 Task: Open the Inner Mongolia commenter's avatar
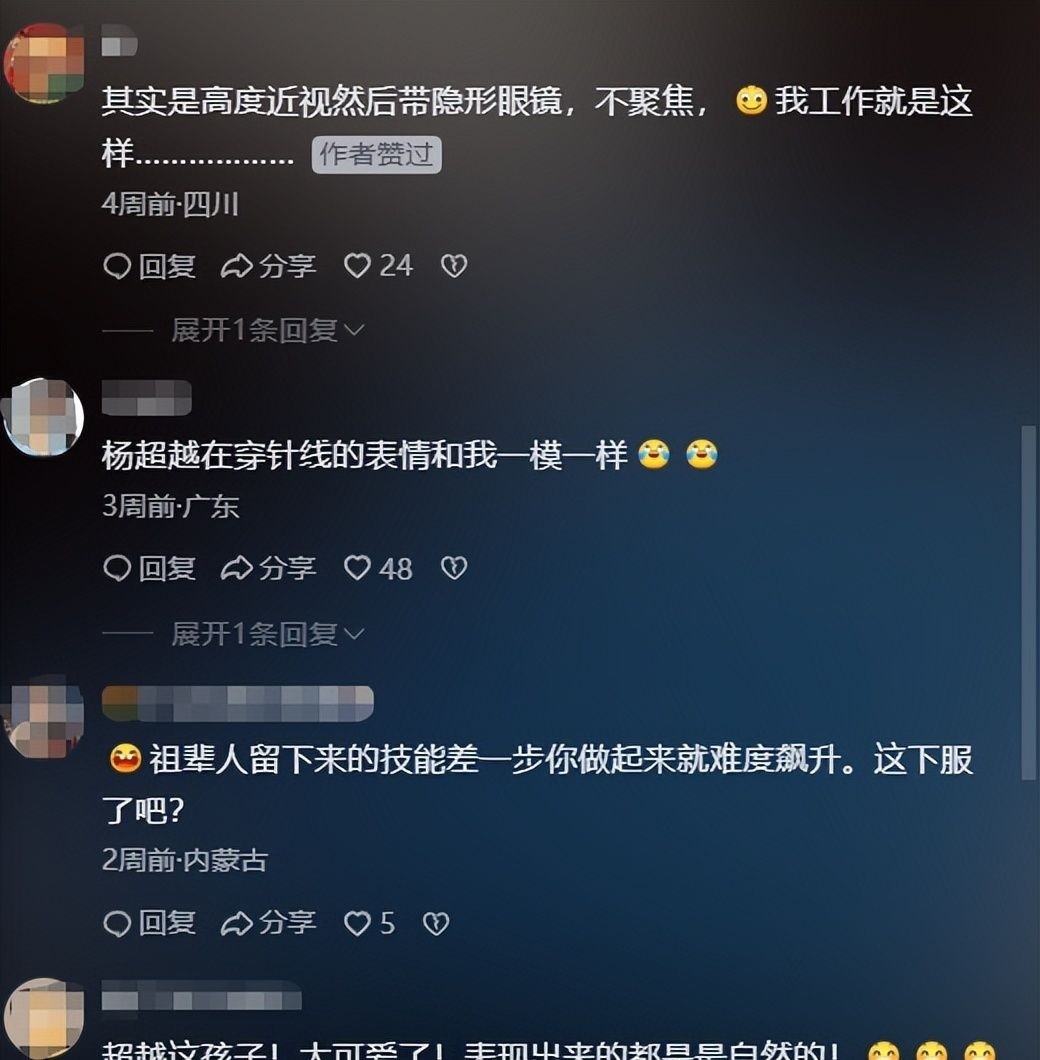coord(42,716)
